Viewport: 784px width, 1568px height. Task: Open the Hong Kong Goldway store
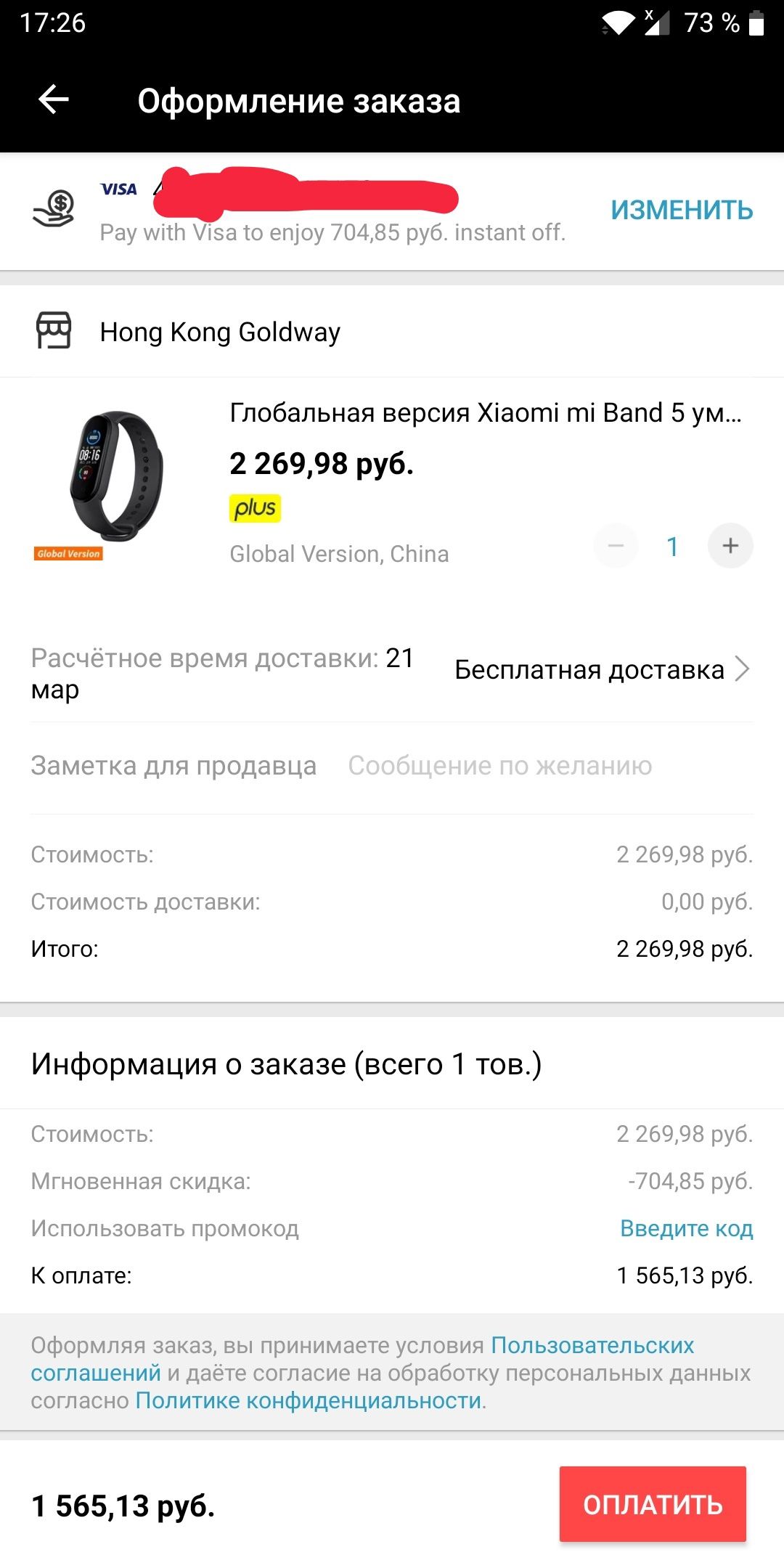click(219, 332)
